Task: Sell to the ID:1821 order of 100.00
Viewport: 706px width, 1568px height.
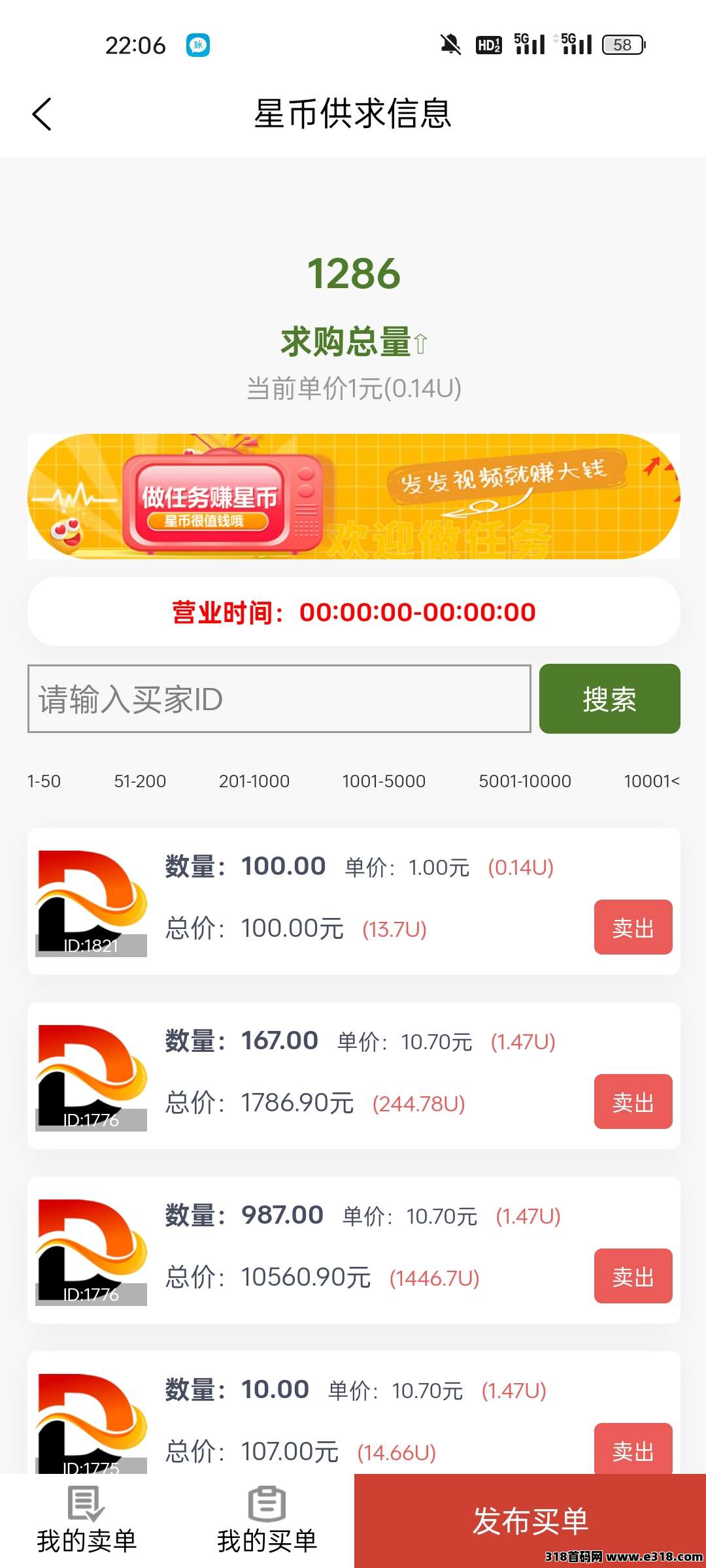Action: click(633, 927)
